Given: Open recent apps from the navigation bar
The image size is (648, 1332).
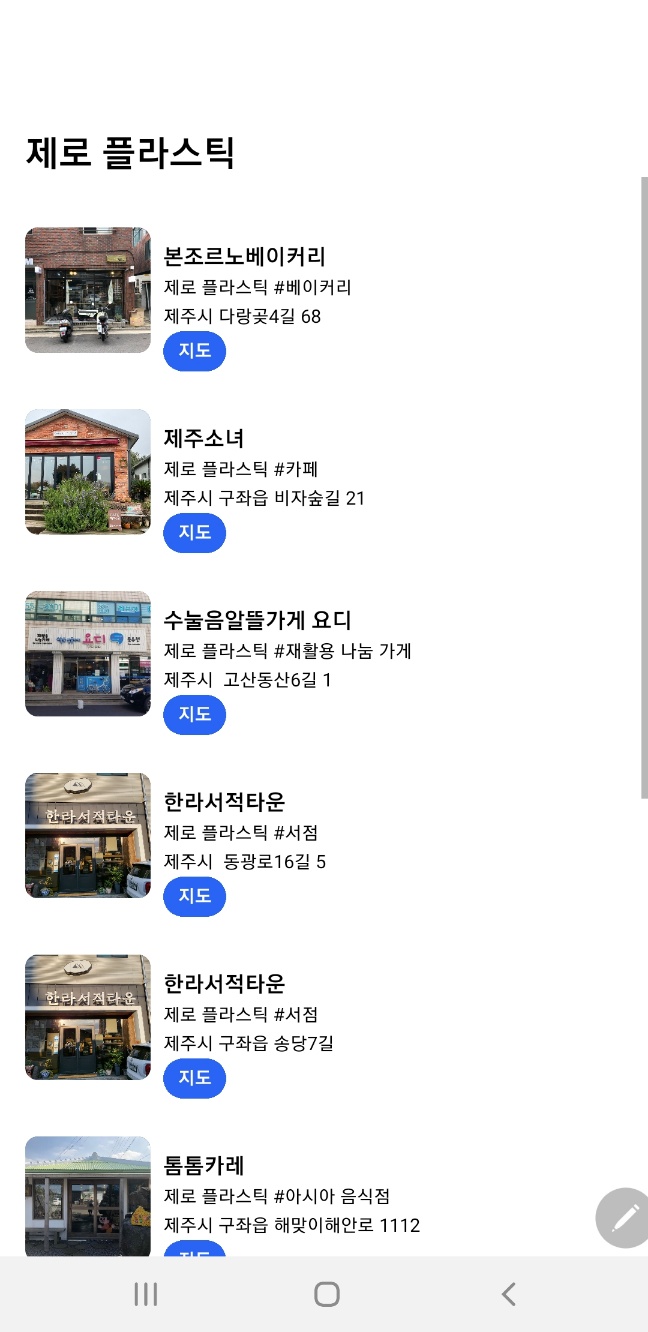Looking at the screenshot, I should [146, 1294].
